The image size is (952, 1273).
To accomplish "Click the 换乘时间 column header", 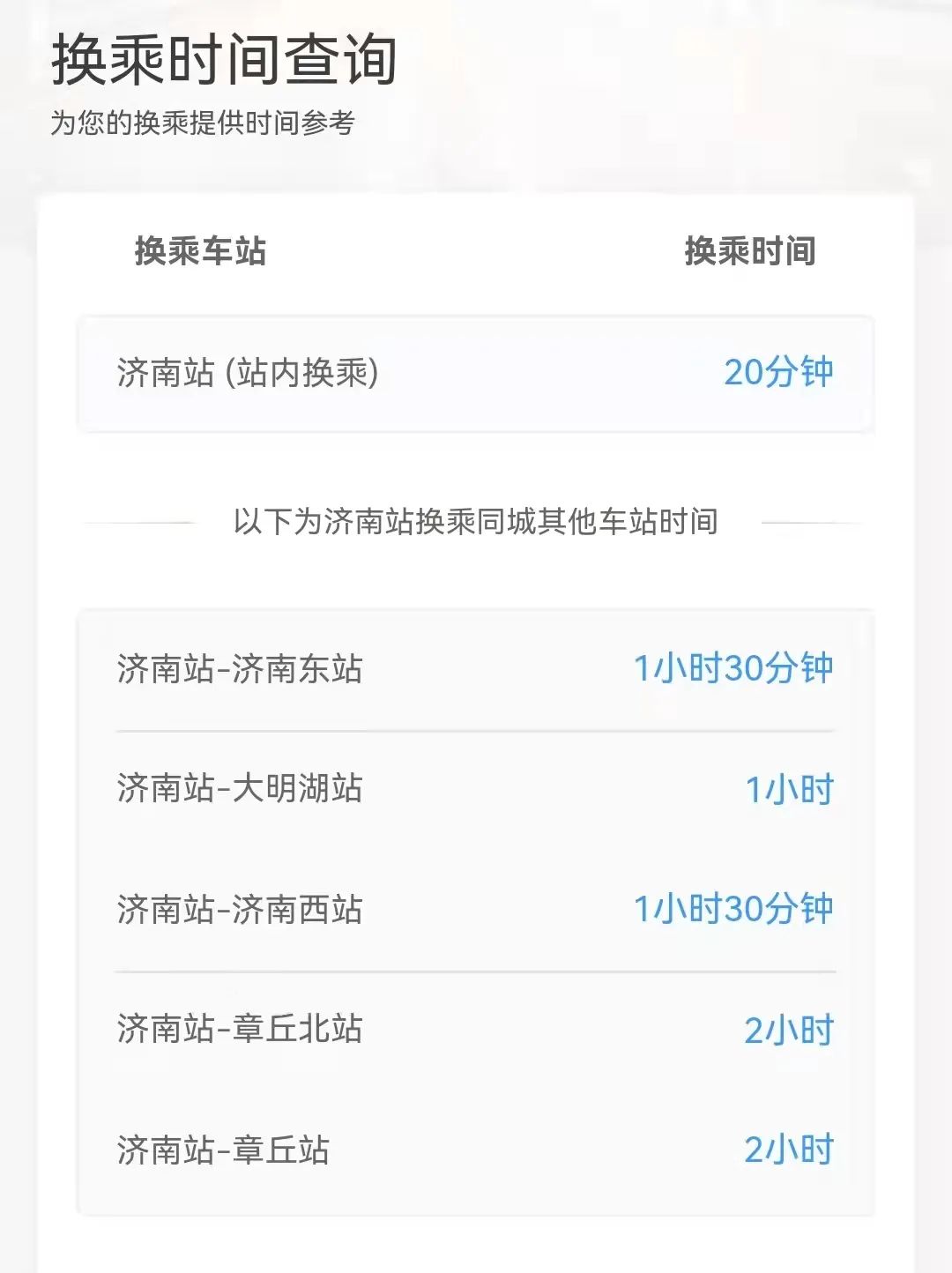I will click(750, 249).
